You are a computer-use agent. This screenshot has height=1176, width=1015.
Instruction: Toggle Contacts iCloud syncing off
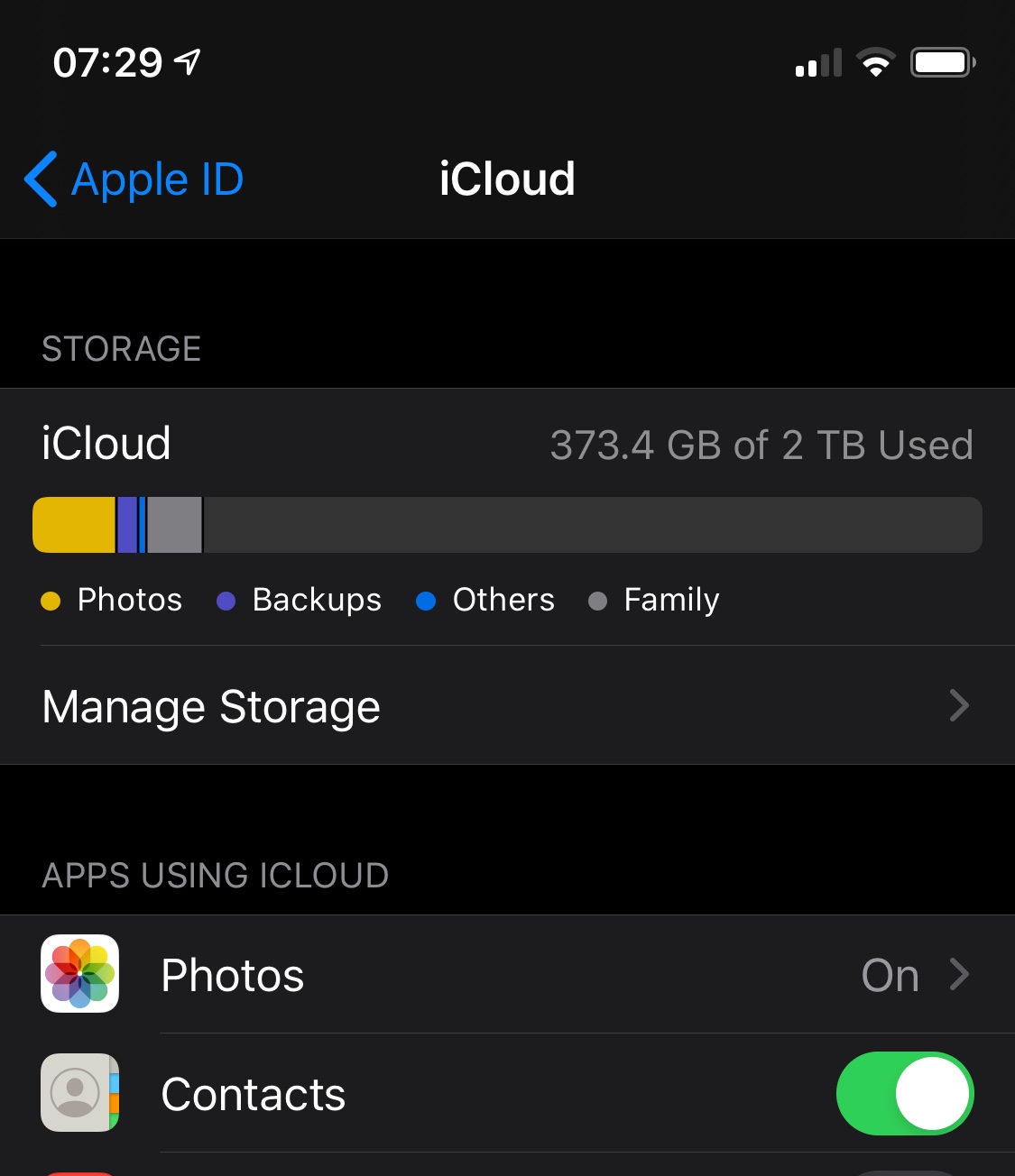click(905, 1093)
